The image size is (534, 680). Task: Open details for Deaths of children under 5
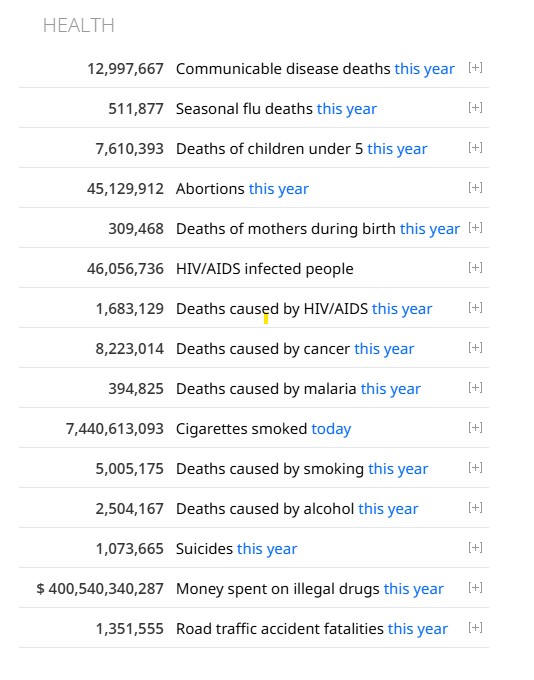(475, 147)
